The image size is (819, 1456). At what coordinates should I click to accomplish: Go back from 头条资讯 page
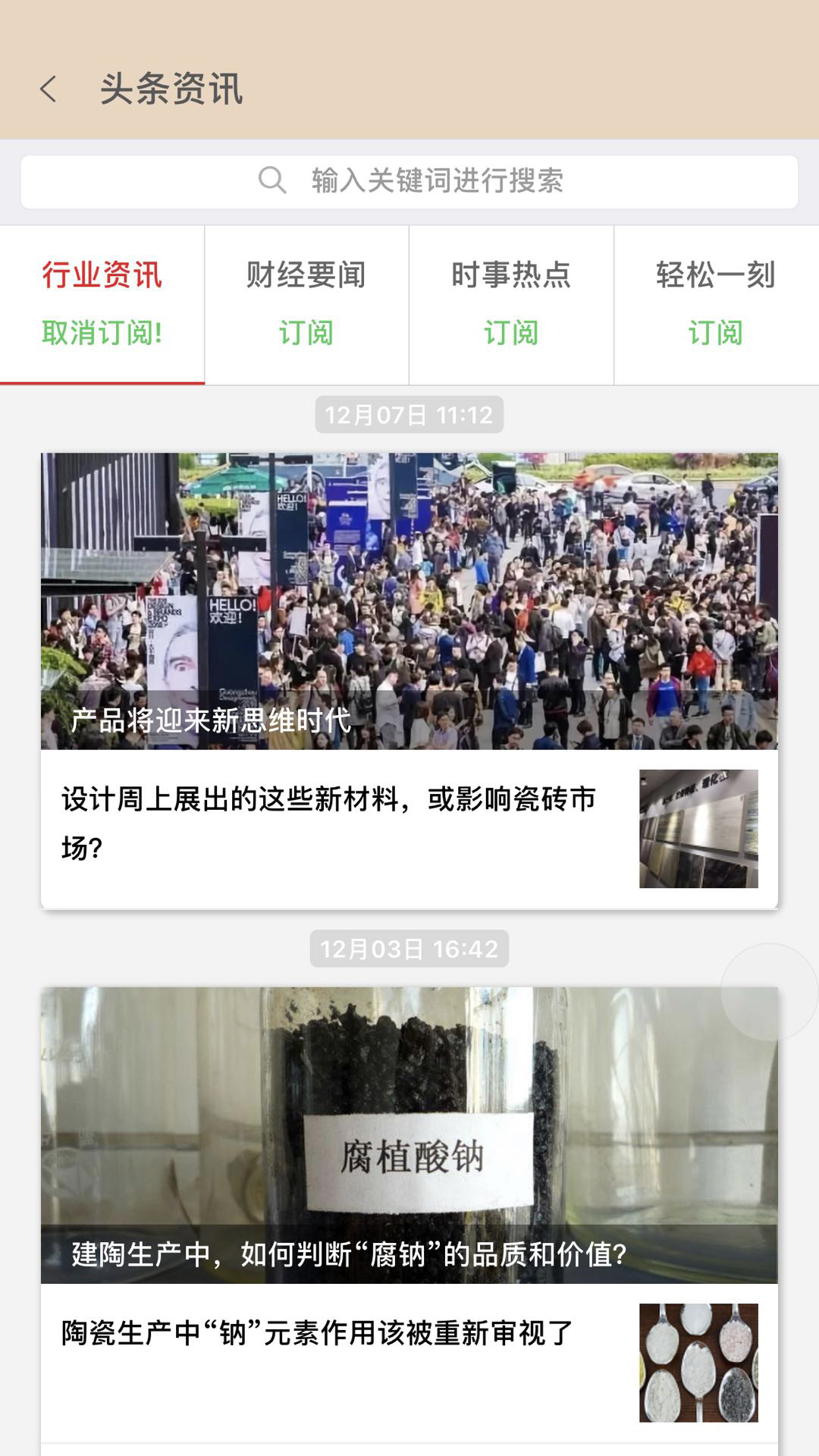click(x=49, y=89)
